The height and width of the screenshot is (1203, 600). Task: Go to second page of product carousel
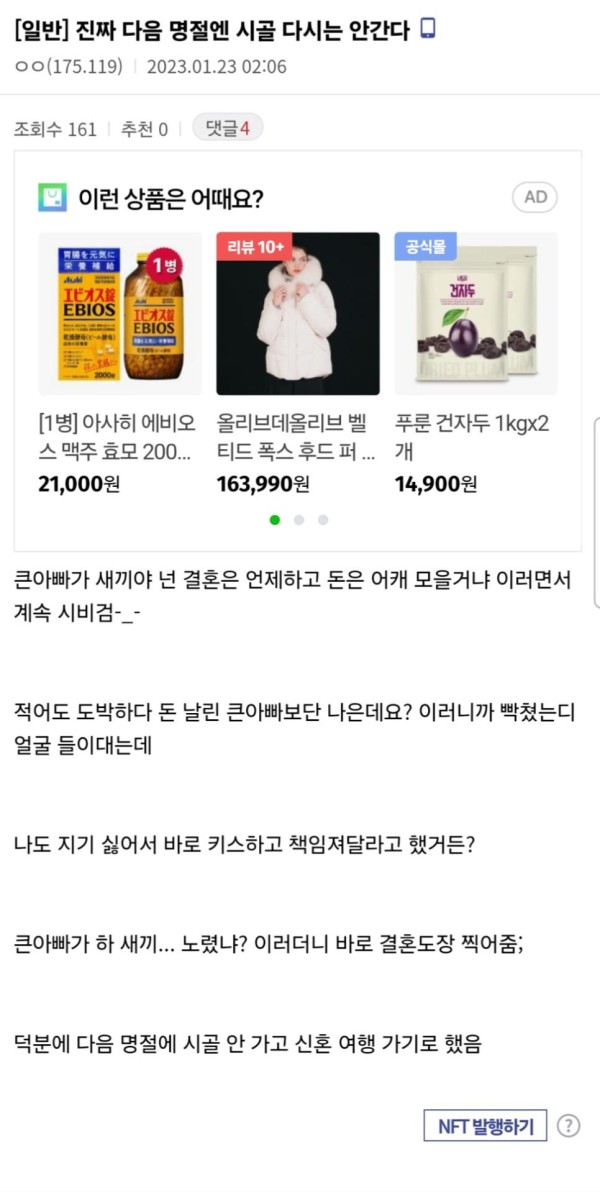299,519
